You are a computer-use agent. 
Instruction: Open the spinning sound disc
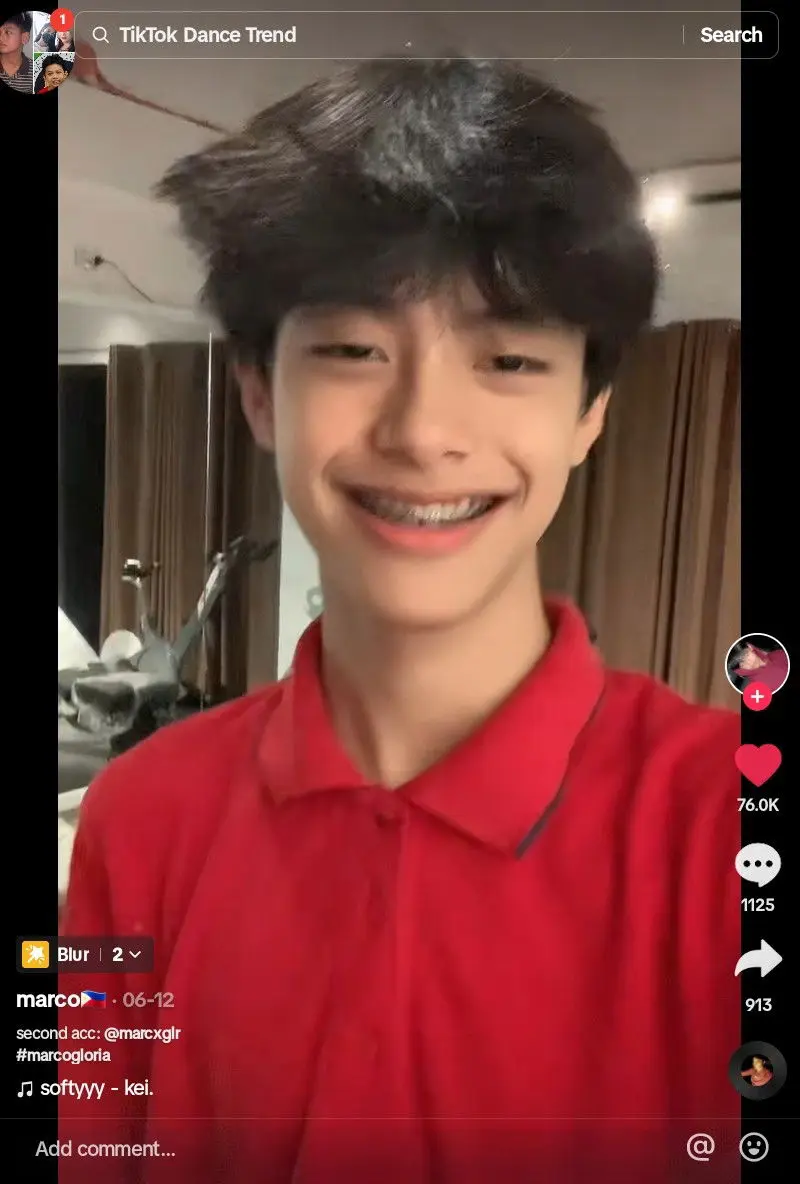[757, 1070]
